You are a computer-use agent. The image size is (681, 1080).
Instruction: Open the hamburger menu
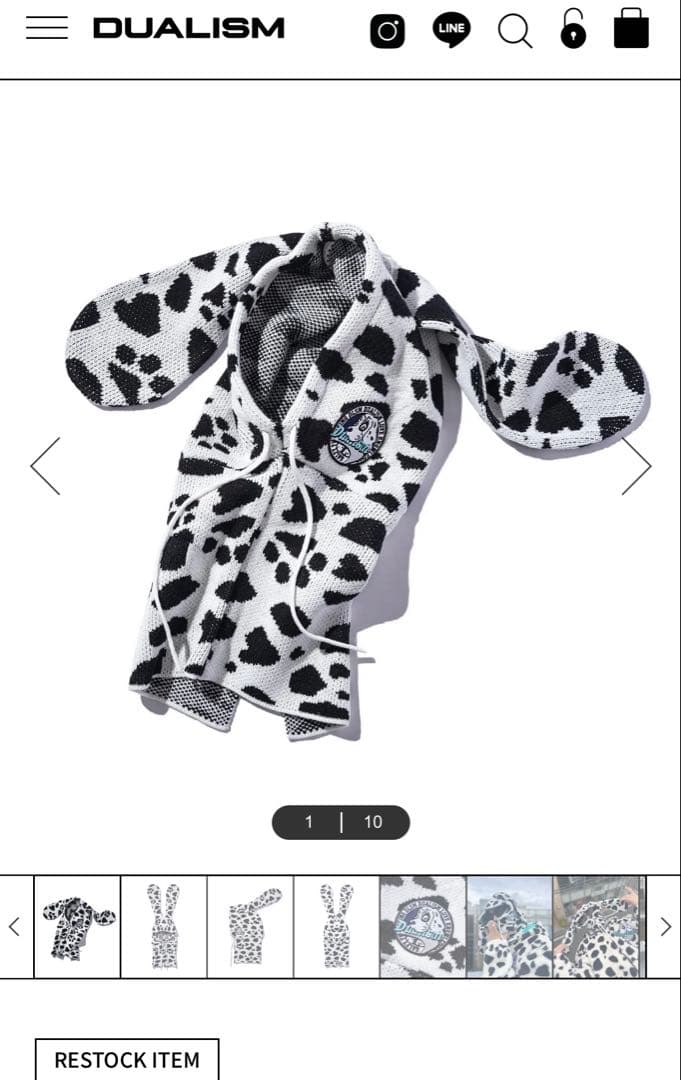point(46,28)
